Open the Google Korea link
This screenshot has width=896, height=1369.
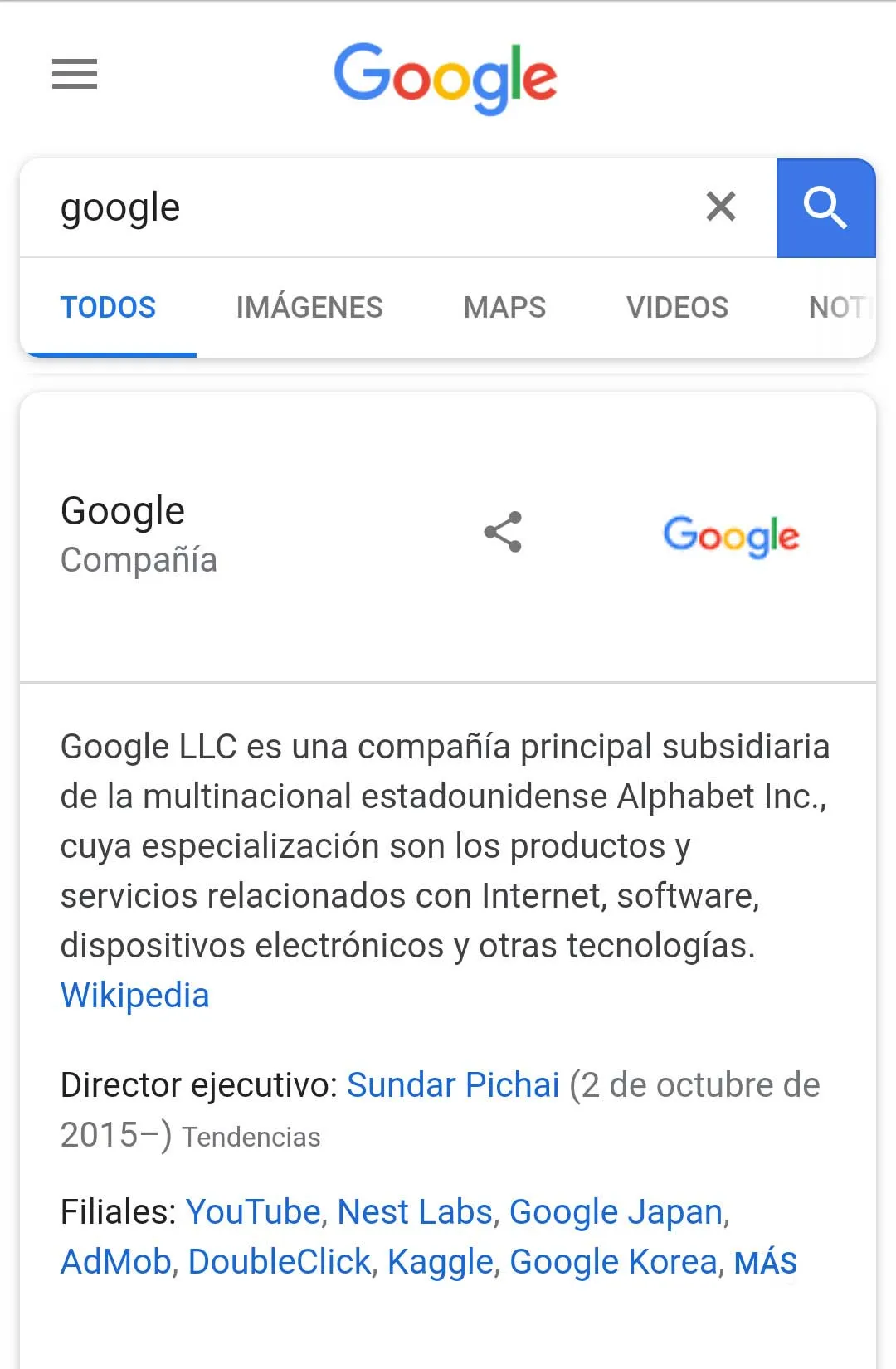(613, 1262)
